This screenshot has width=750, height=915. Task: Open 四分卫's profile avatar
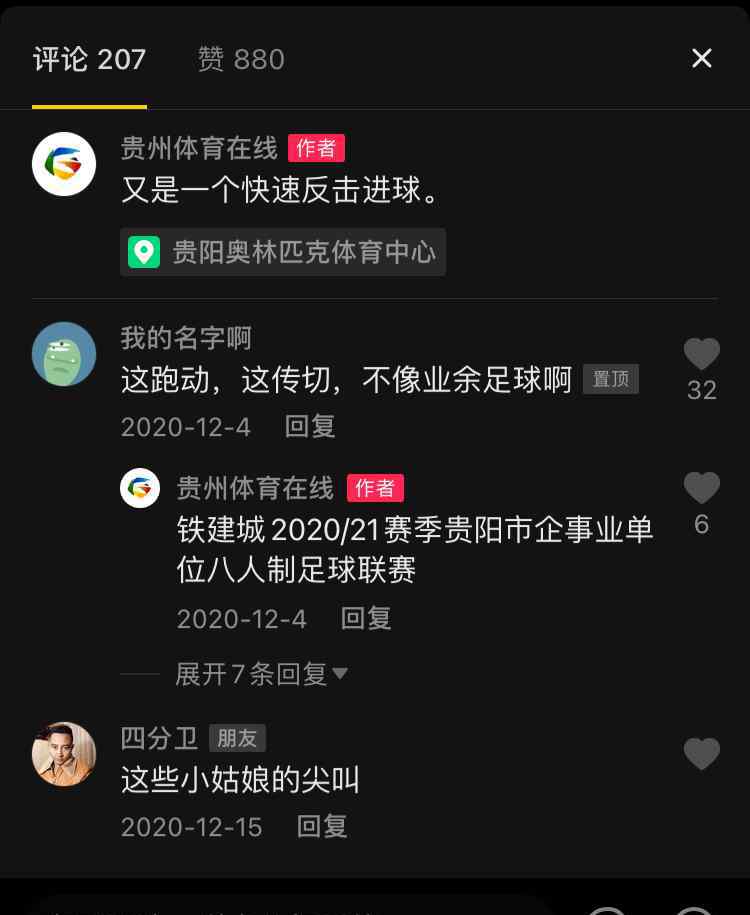click(64, 754)
